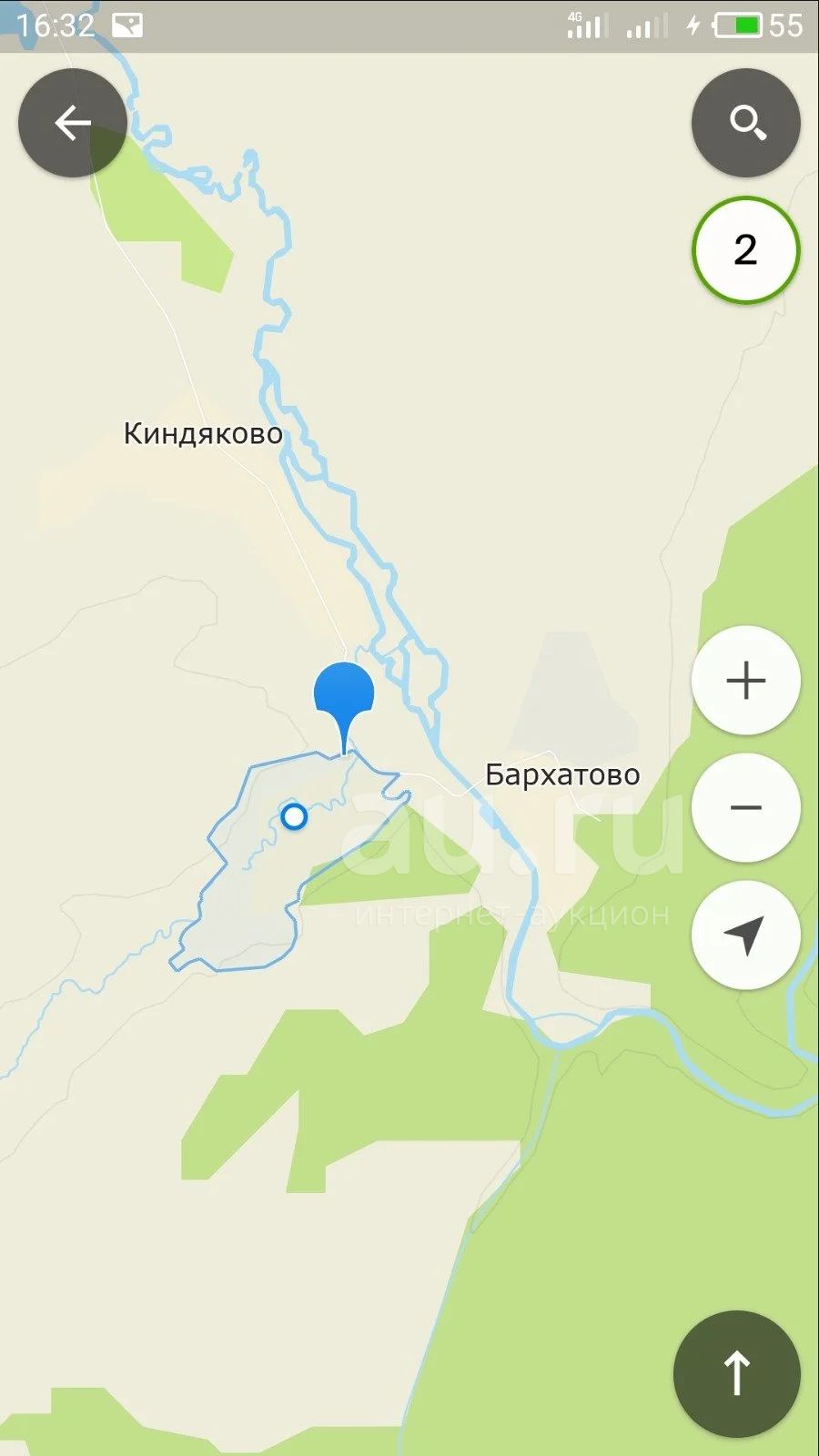Screen dimensions: 819x1456
Task: Tap the up arrow button
Action: tap(737, 1374)
